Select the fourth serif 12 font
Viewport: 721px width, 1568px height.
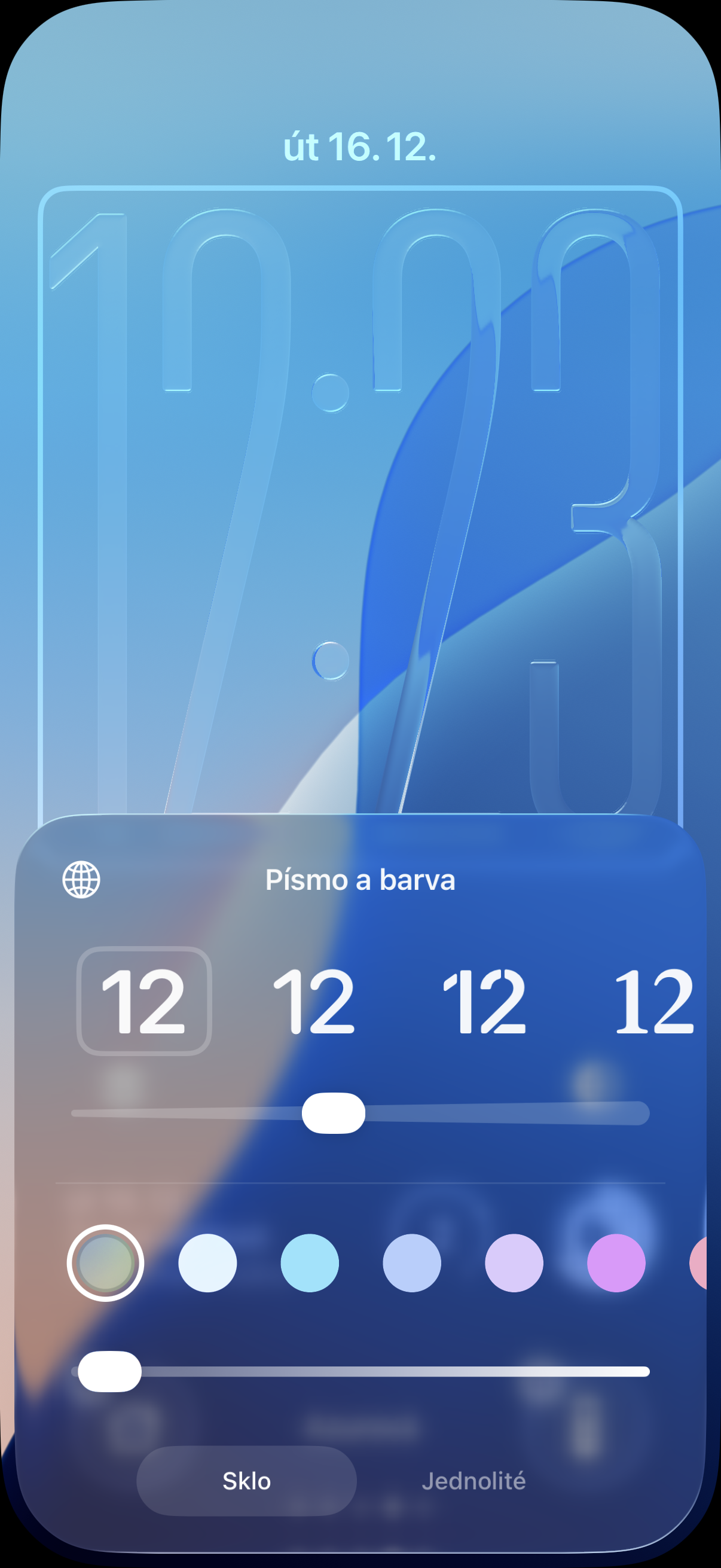coord(653,1001)
